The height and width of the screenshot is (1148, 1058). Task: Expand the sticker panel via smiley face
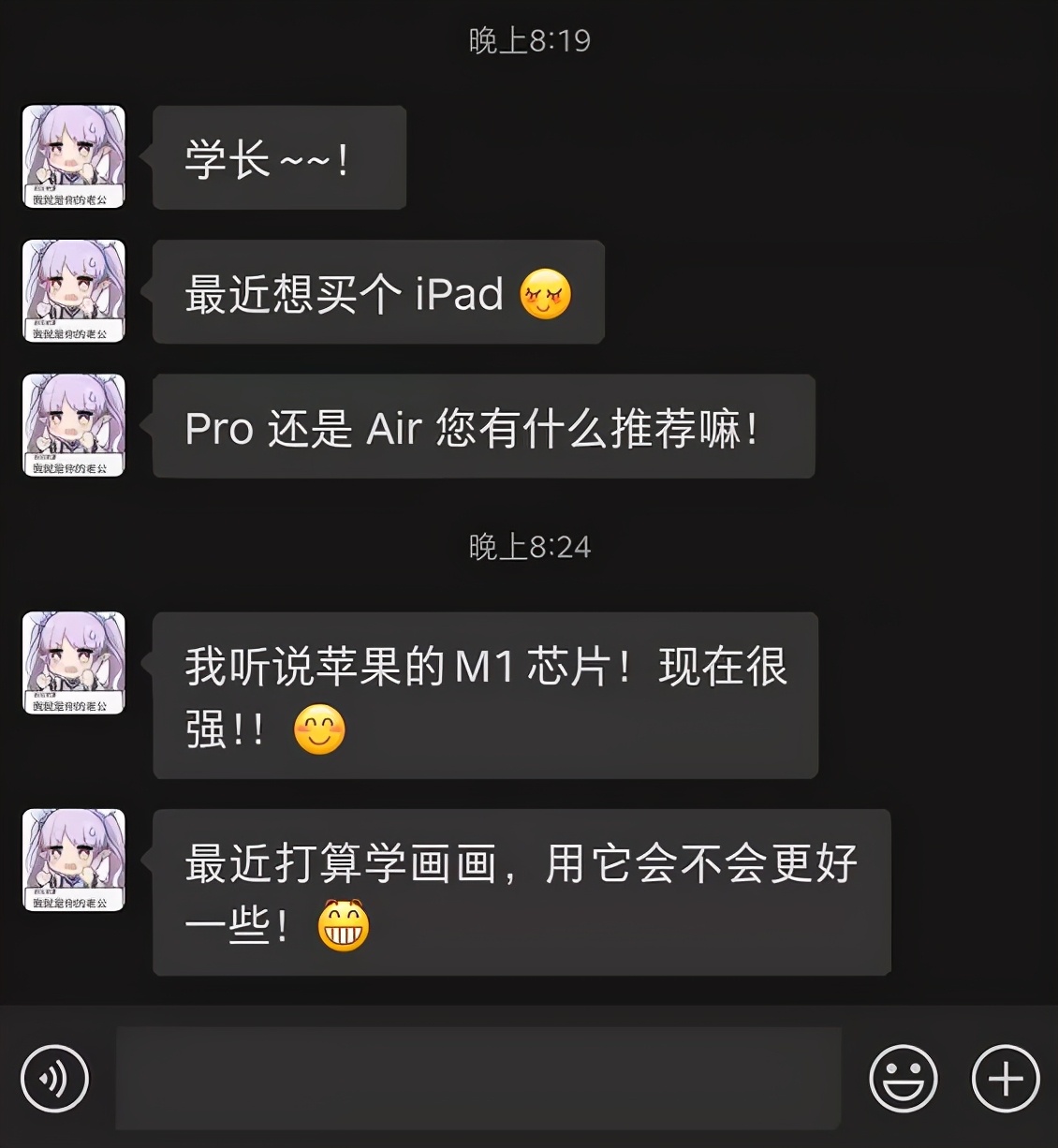[904, 1078]
